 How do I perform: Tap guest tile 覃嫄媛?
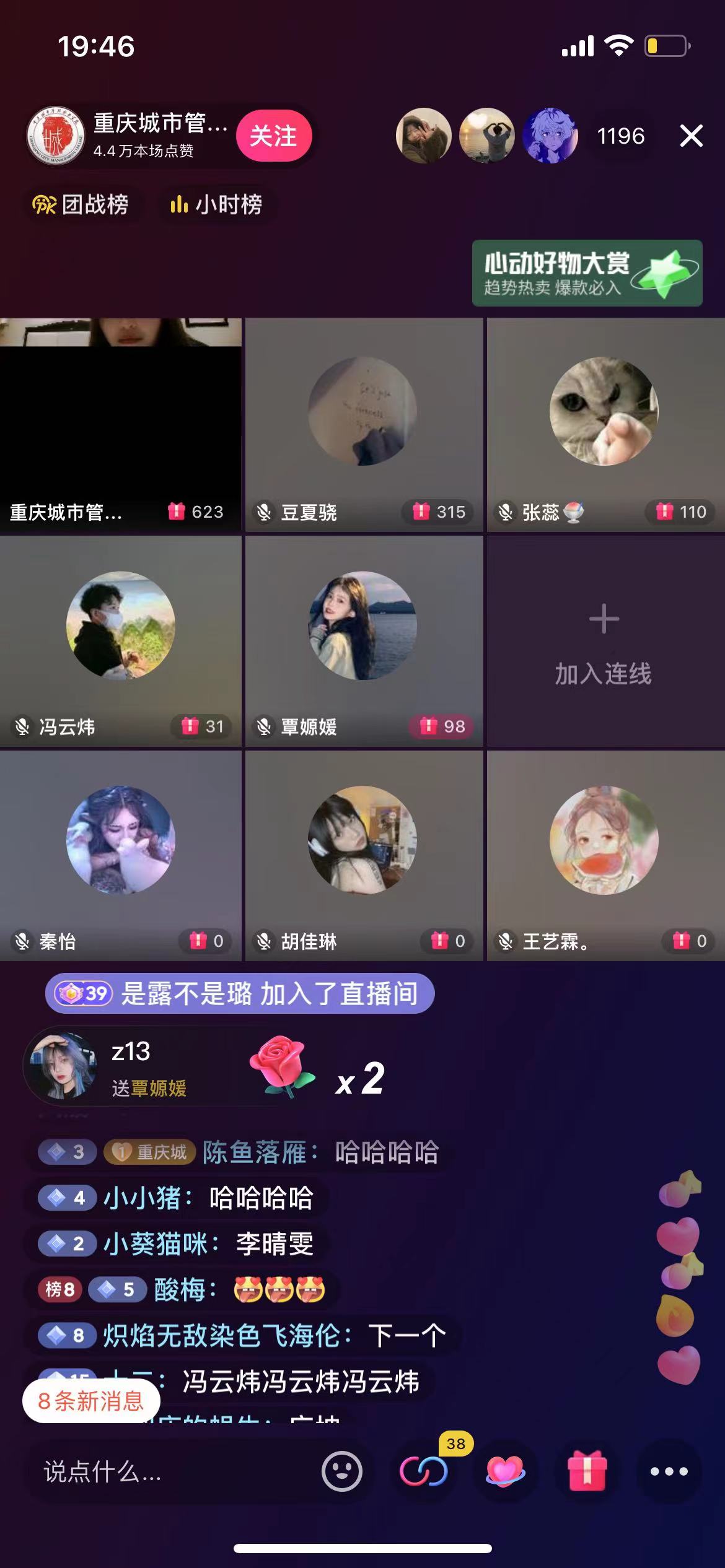click(364, 641)
